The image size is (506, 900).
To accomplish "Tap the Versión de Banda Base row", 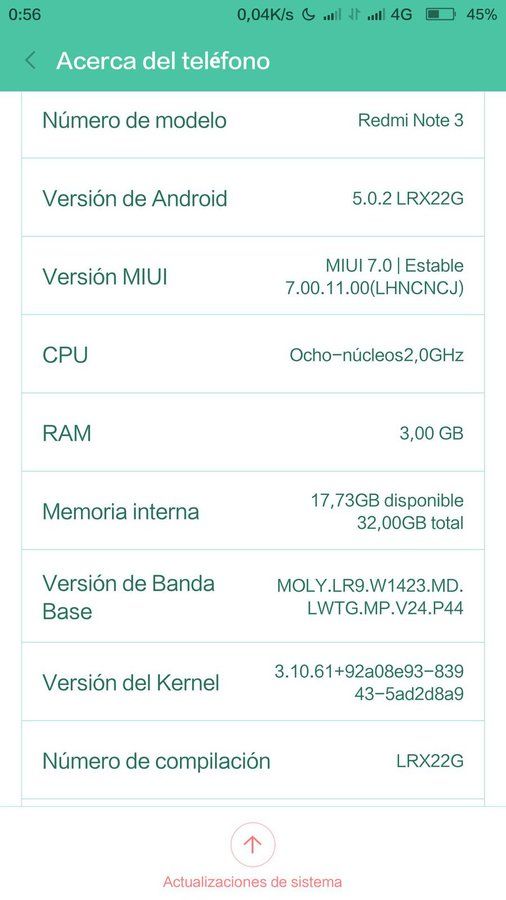I will click(253, 596).
